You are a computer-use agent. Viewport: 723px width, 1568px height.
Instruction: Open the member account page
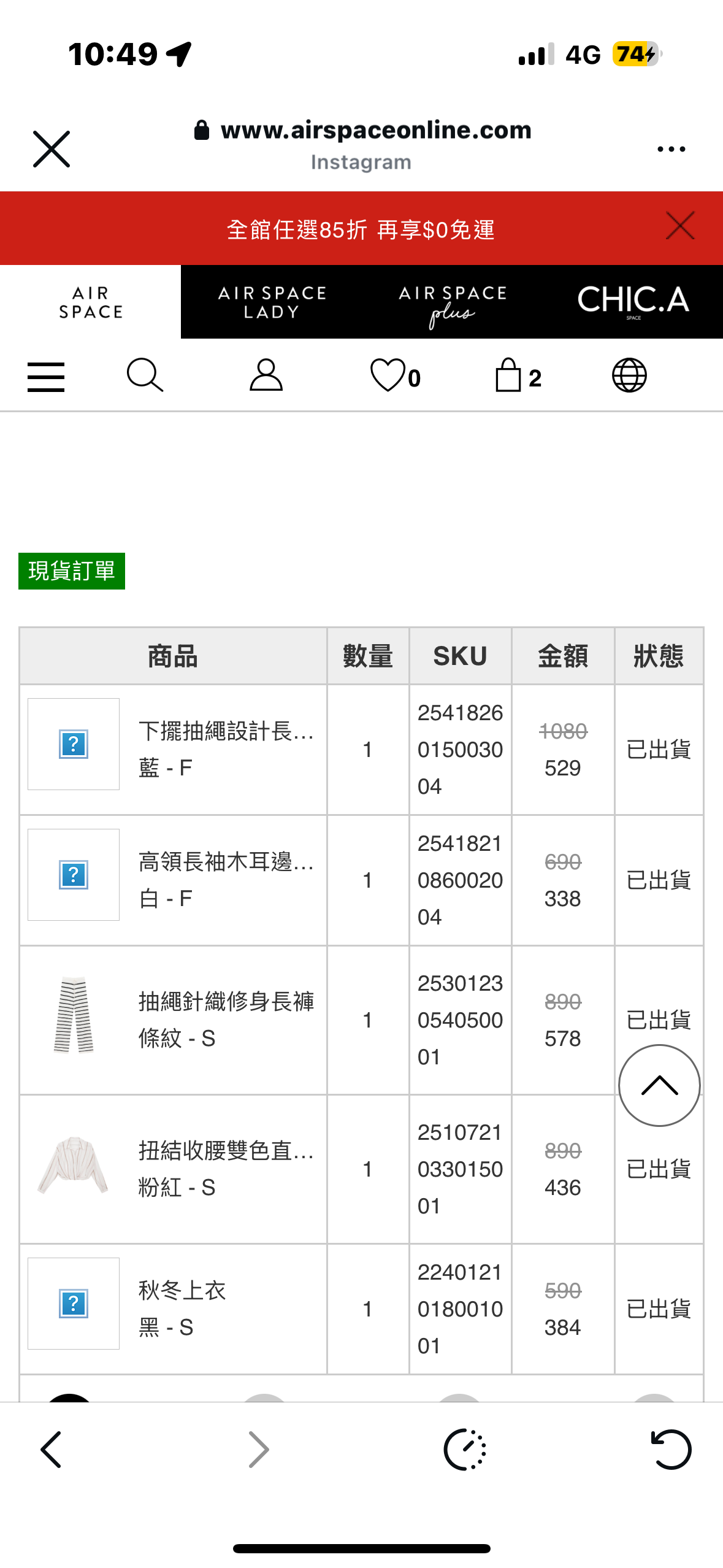pos(266,375)
